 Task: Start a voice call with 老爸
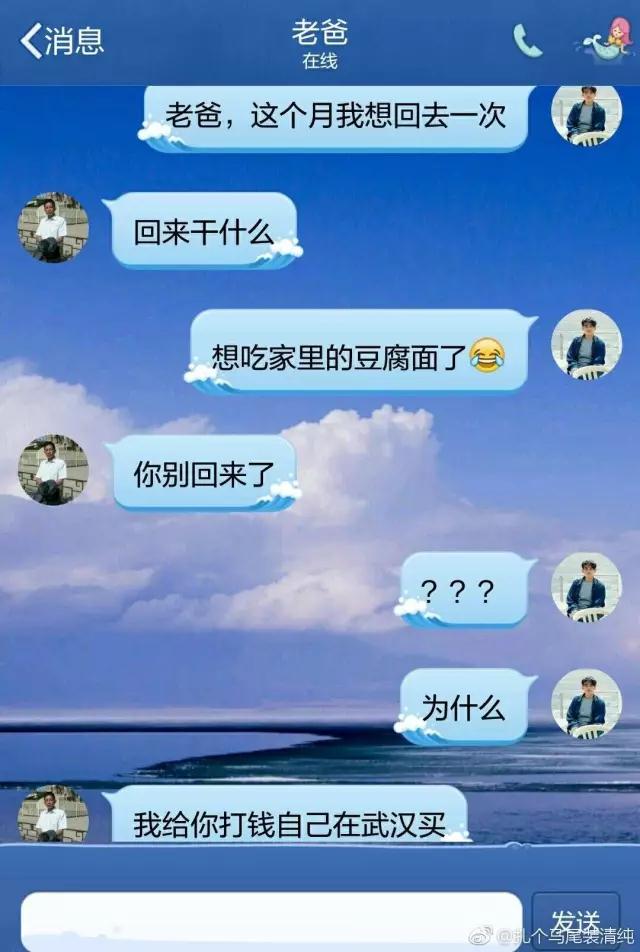(x=527, y=41)
